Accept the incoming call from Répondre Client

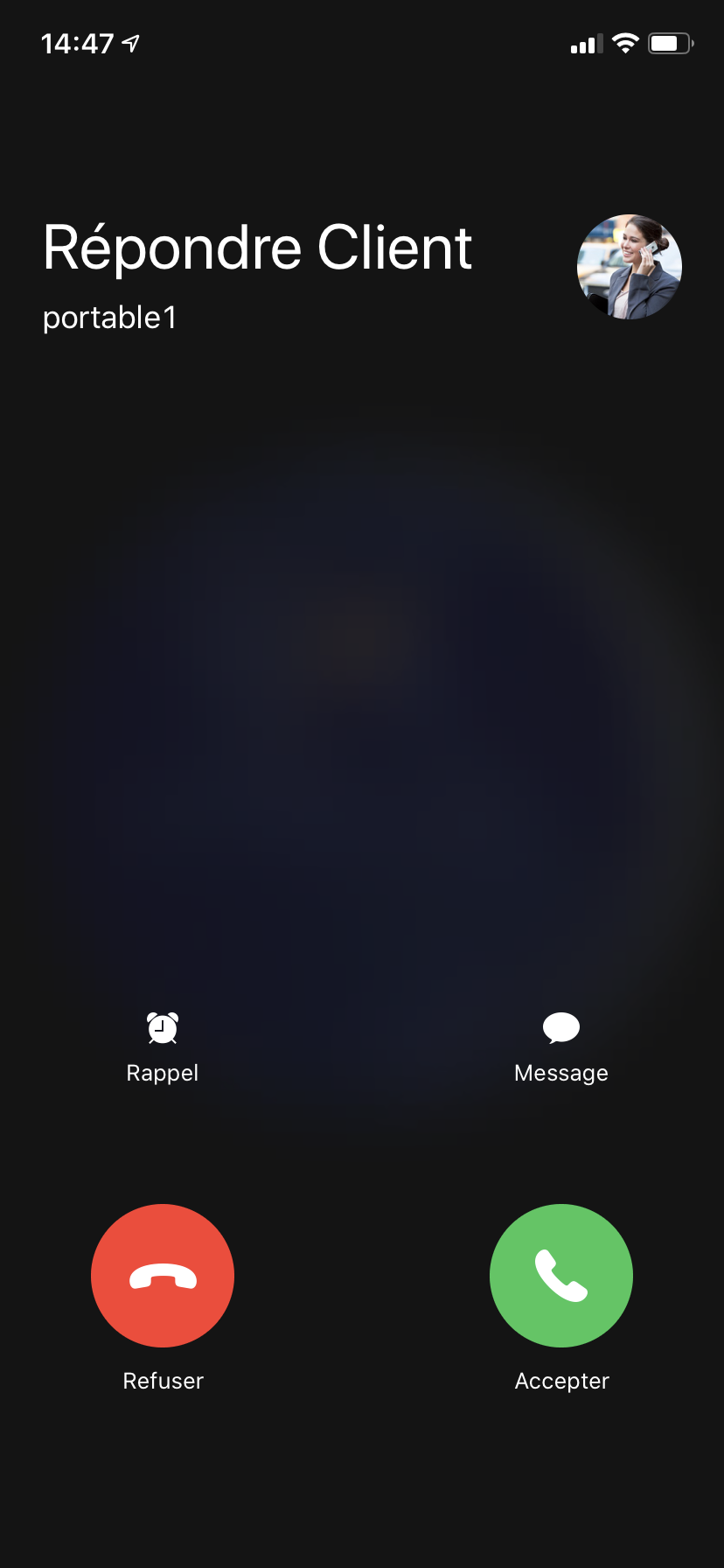click(x=560, y=1275)
